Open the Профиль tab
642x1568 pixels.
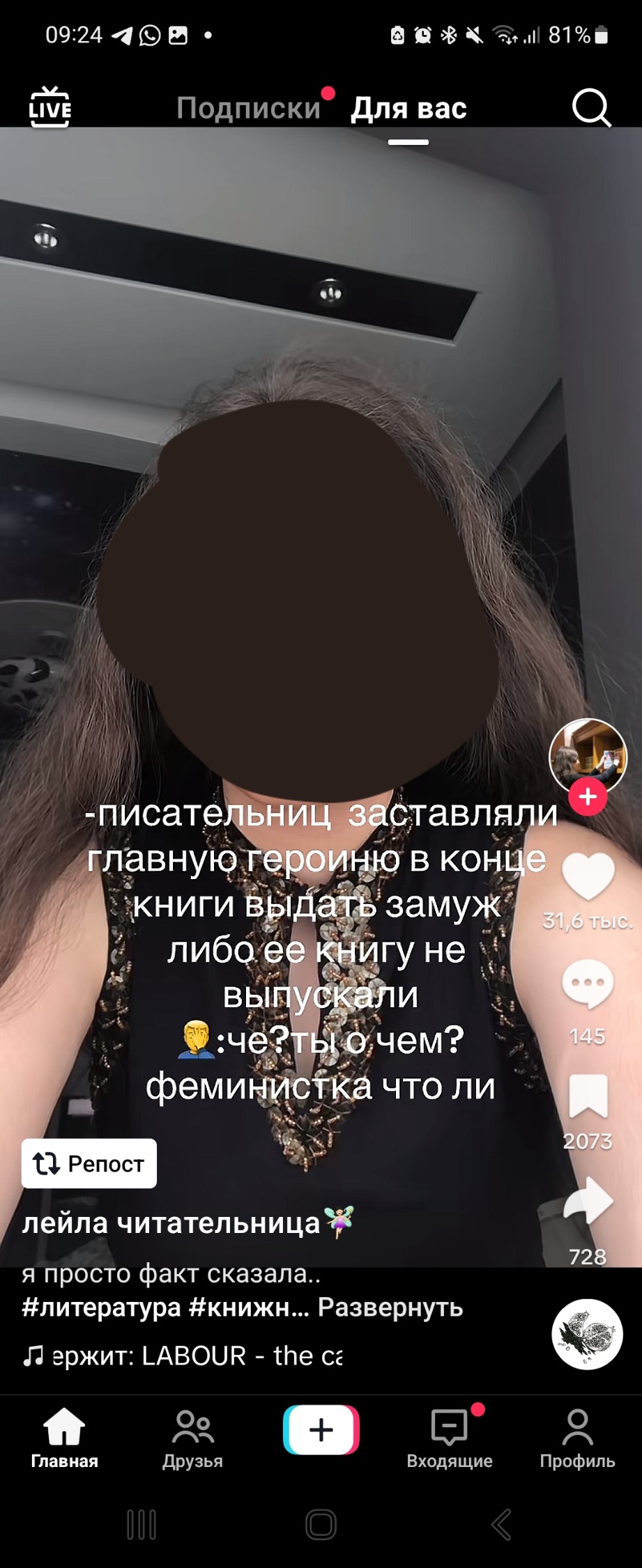click(x=577, y=1438)
